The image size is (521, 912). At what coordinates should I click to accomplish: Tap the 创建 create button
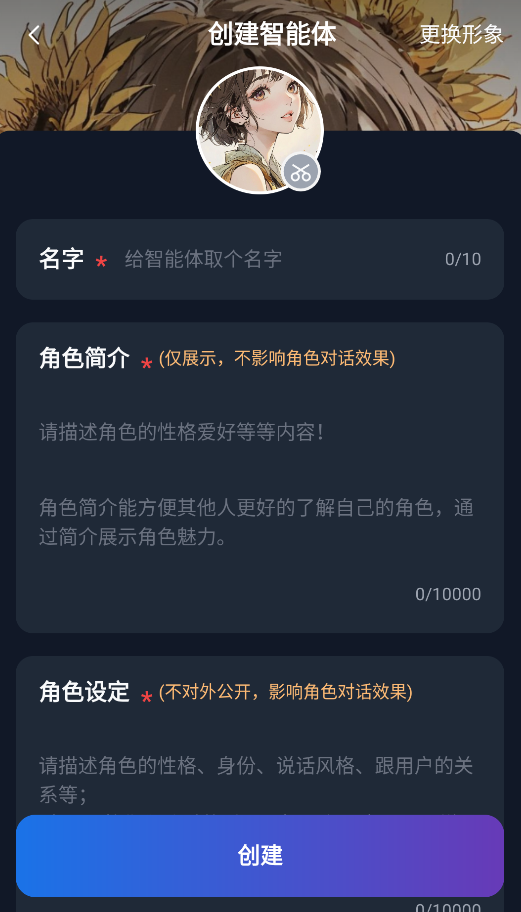[x=259, y=856]
